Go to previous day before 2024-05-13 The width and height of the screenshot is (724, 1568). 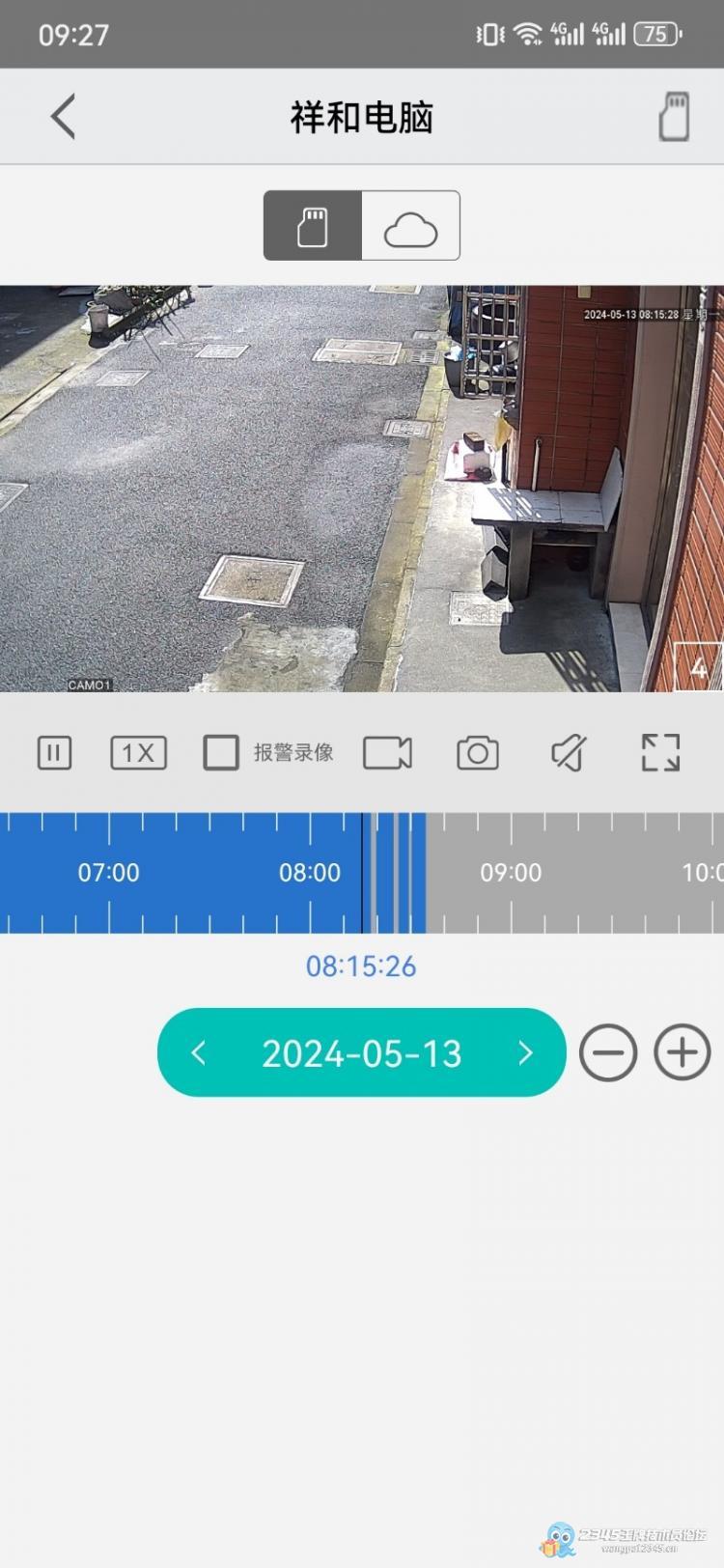coord(199,1052)
